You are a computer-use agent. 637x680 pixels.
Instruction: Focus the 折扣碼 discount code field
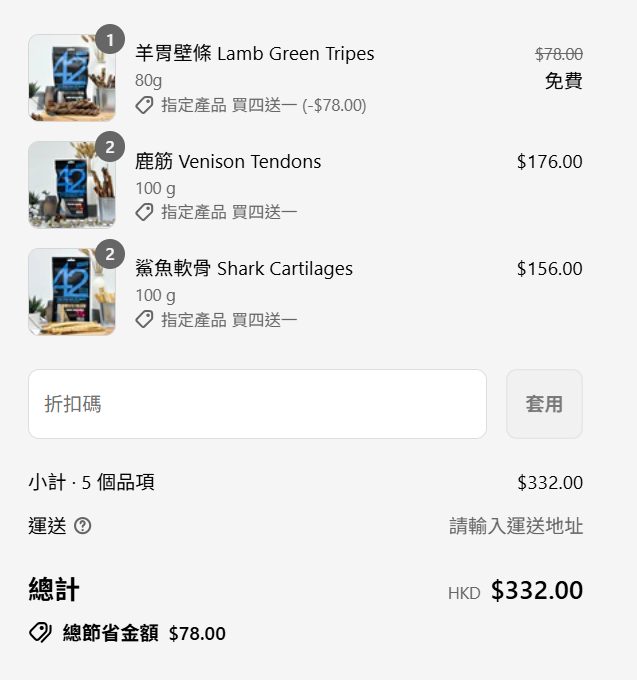(257, 404)
